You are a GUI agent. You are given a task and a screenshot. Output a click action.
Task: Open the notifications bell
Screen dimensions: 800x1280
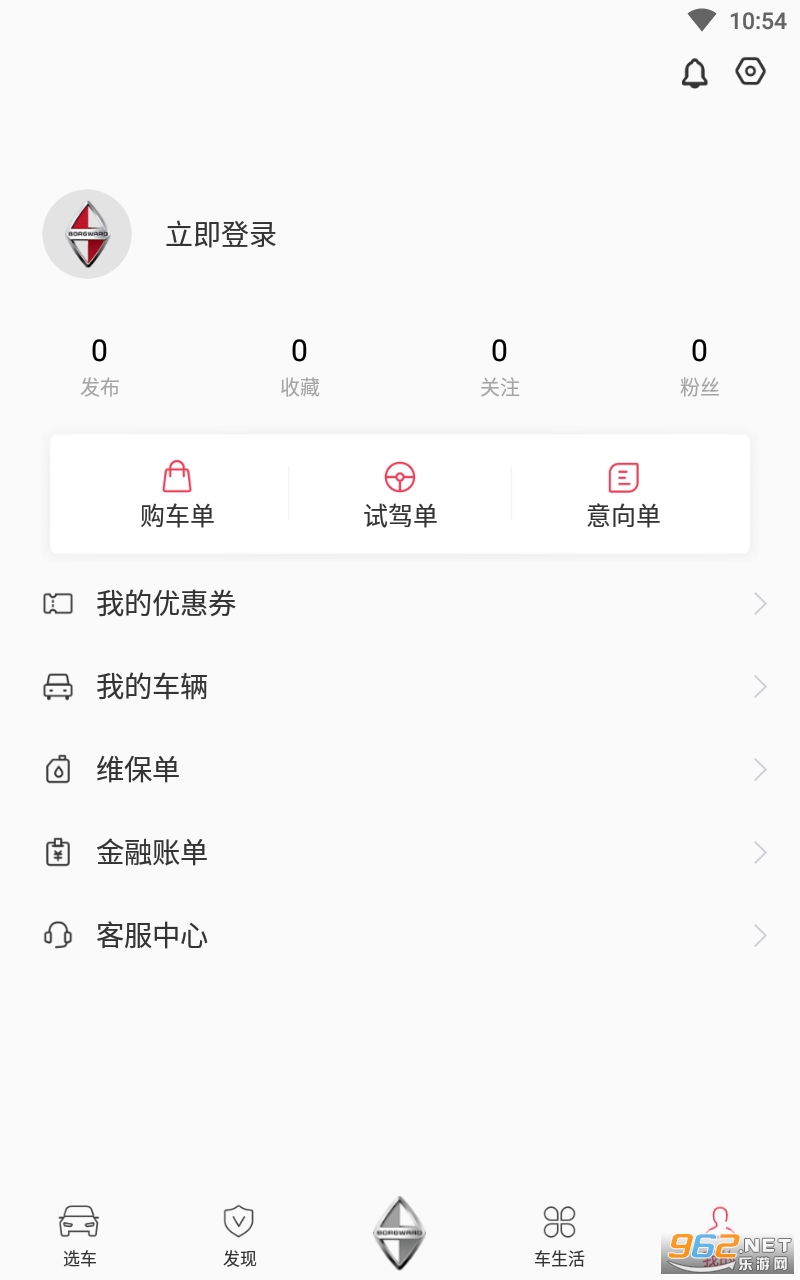pos(694,73)
